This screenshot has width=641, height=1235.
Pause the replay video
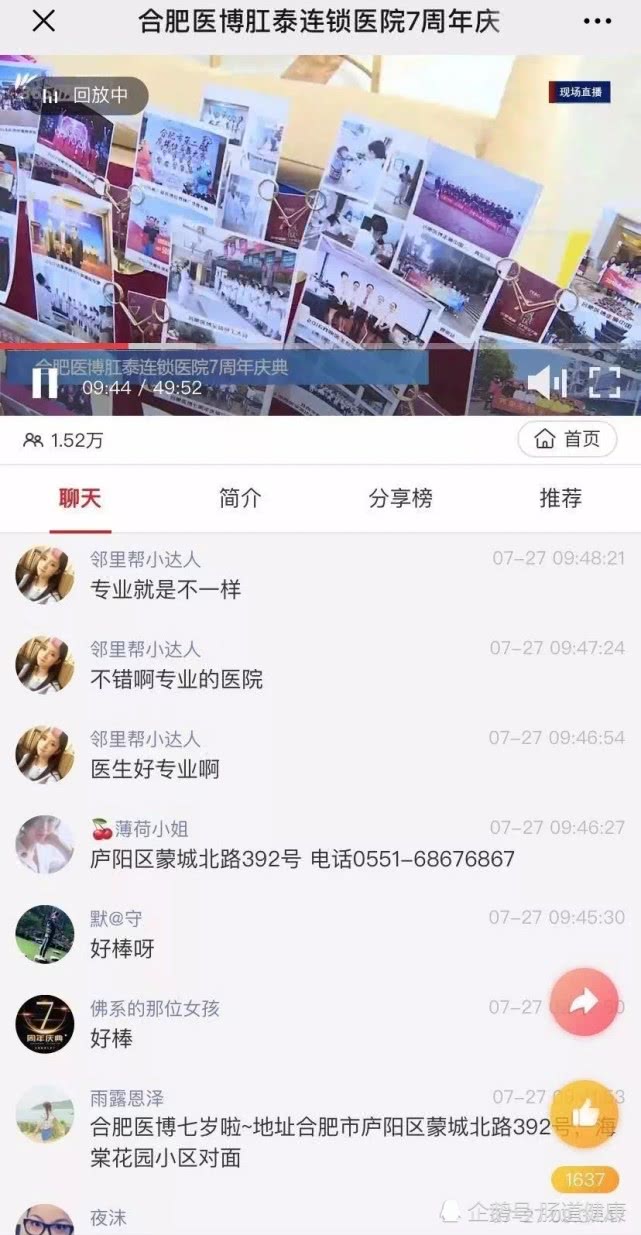(45, 383)
